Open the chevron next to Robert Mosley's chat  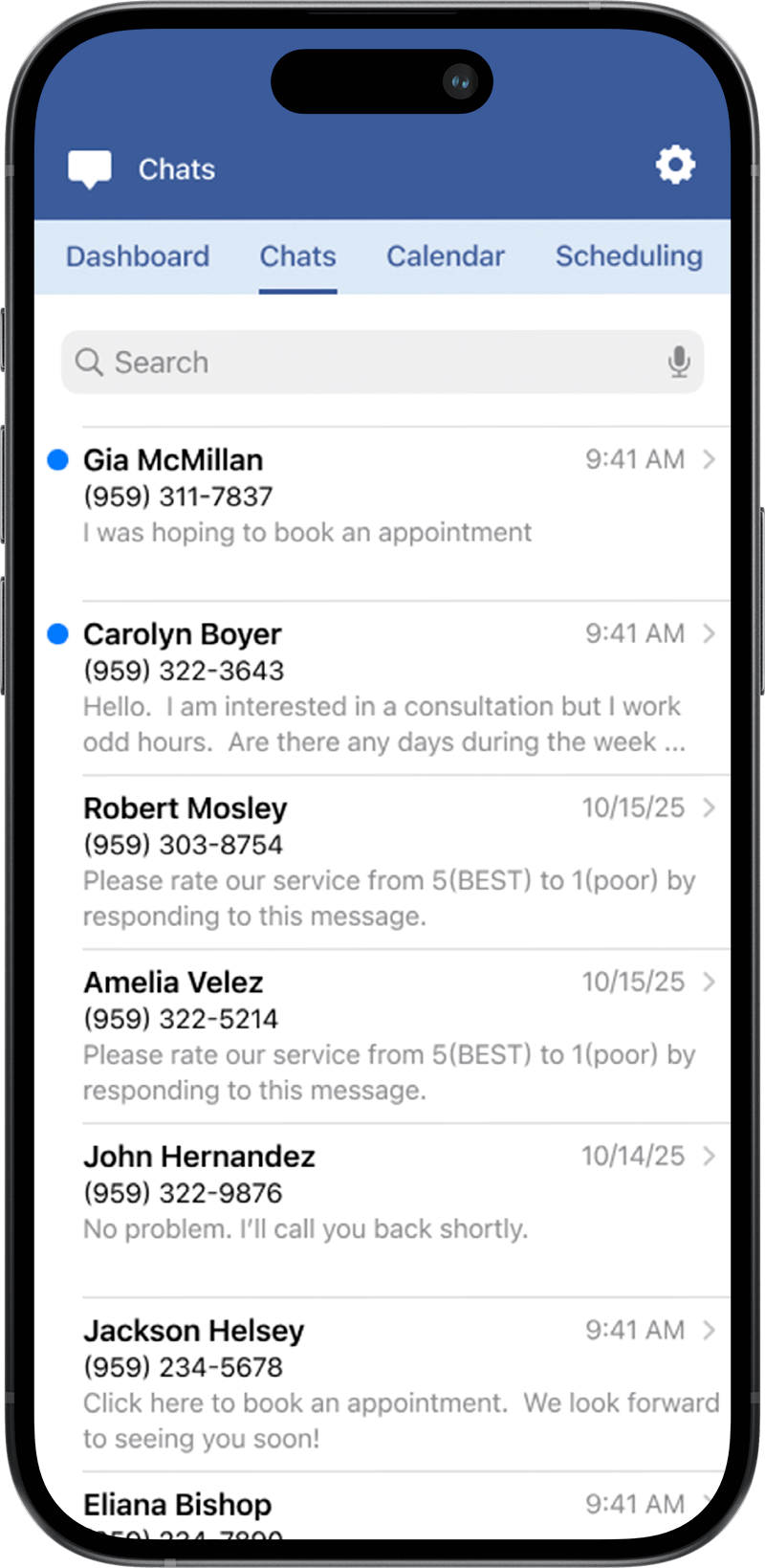tap(709, 807)
